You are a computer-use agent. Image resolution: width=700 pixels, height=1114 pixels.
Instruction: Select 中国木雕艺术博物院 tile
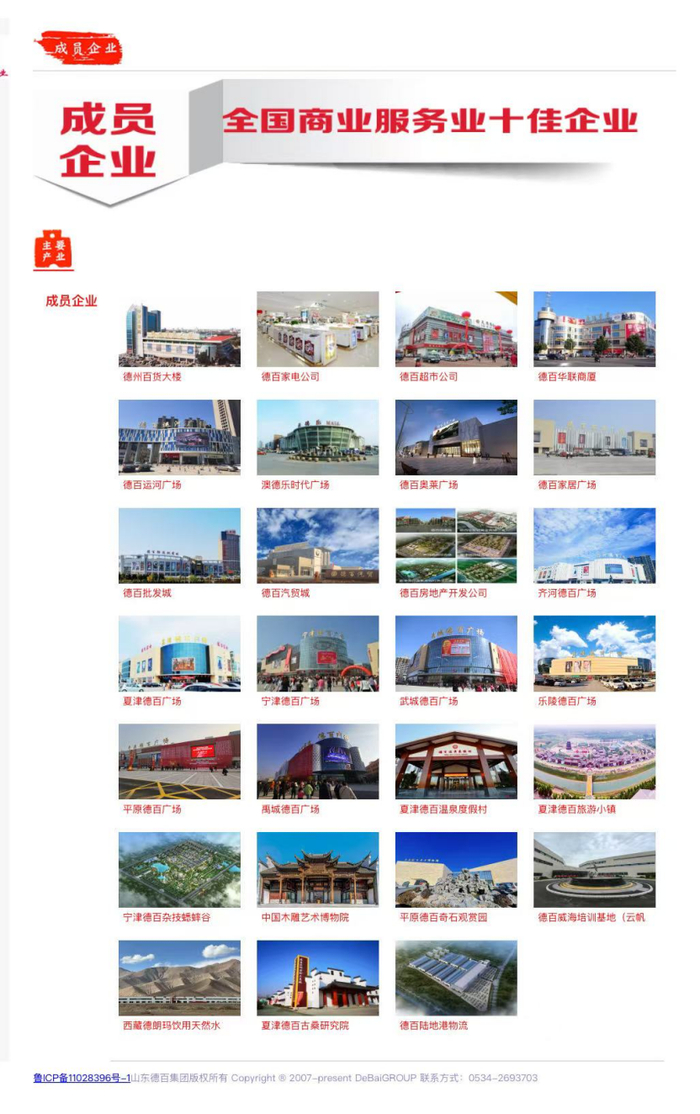(x=317, y=869)
